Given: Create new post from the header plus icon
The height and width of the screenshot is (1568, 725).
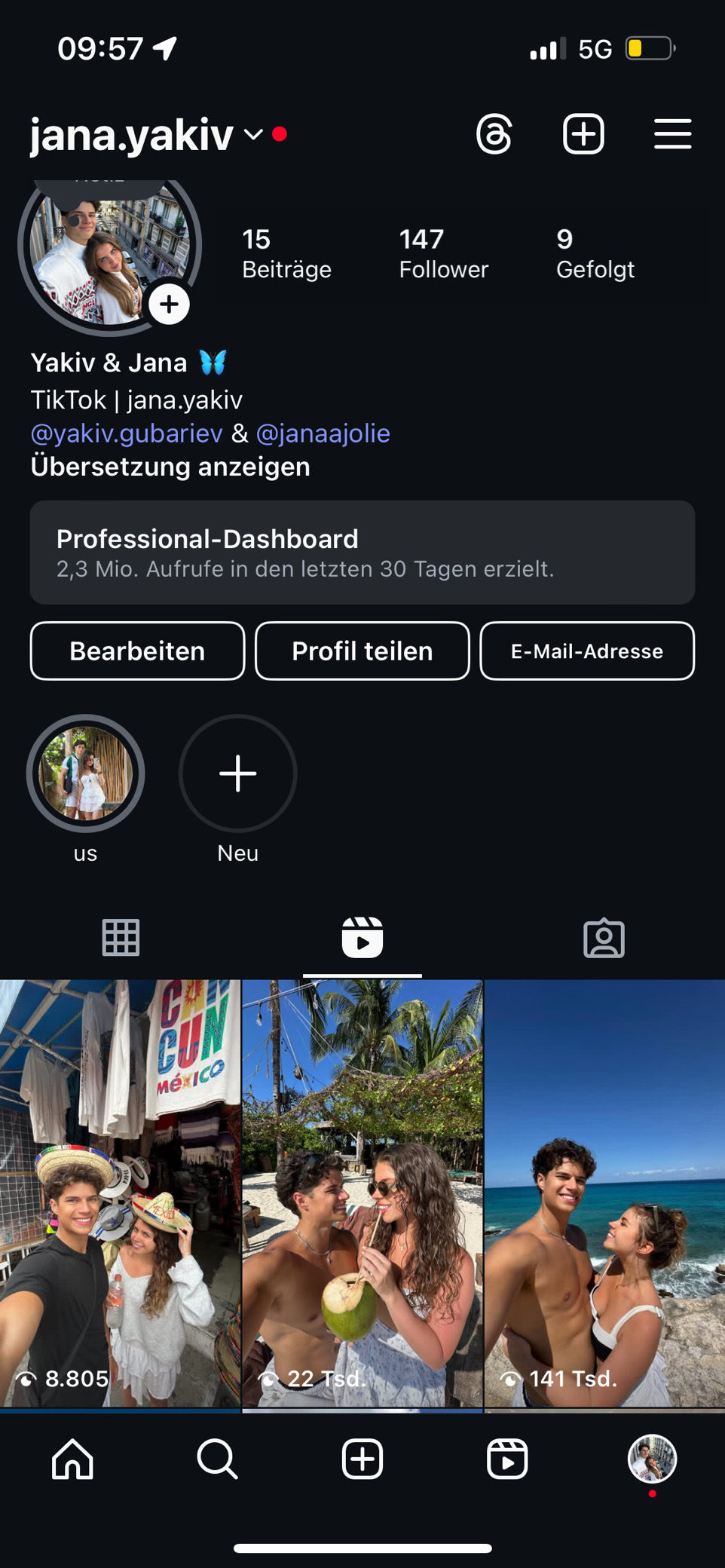Looking at the screenshot, I should [583, 134].
